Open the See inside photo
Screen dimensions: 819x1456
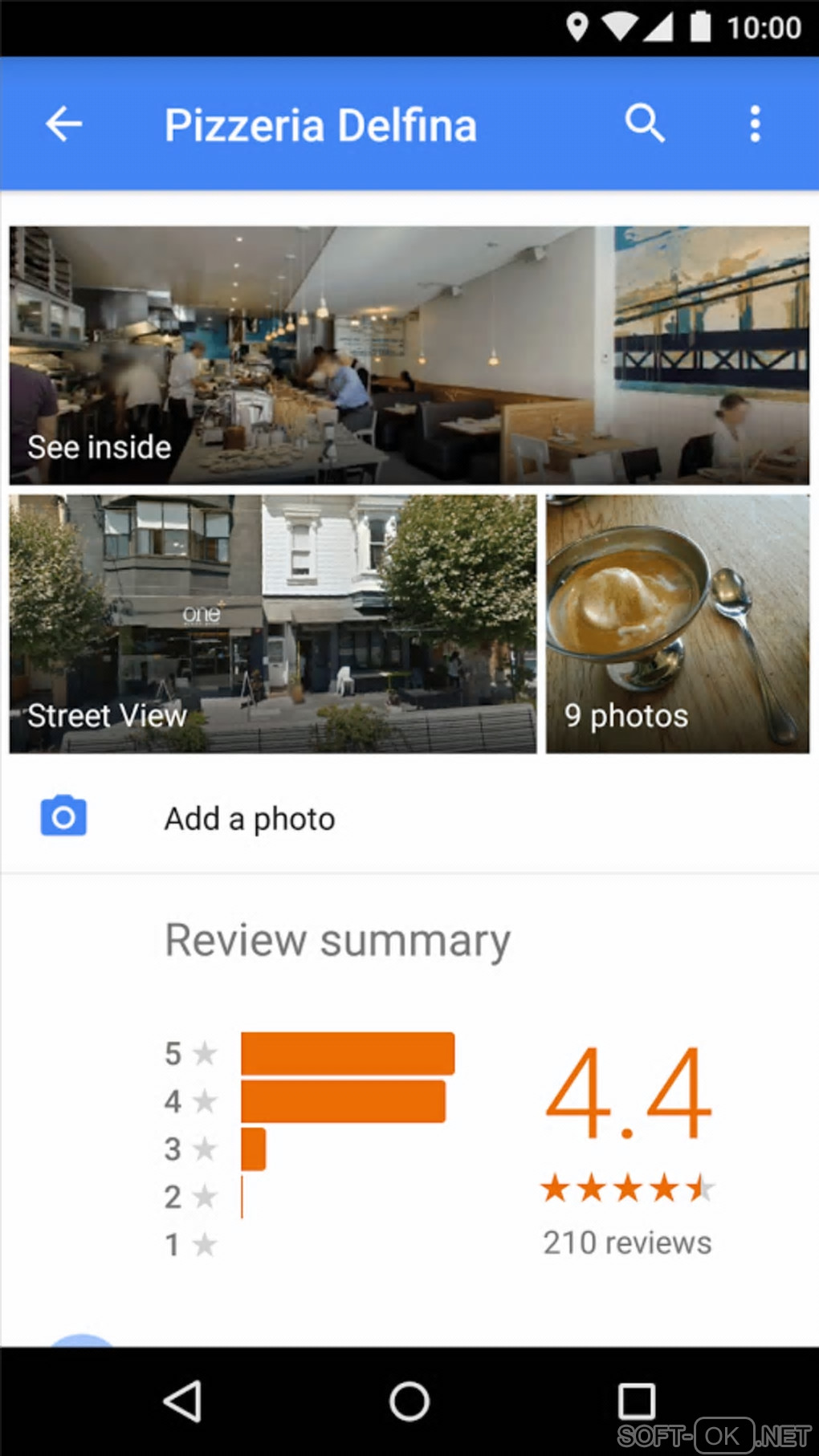409,356
